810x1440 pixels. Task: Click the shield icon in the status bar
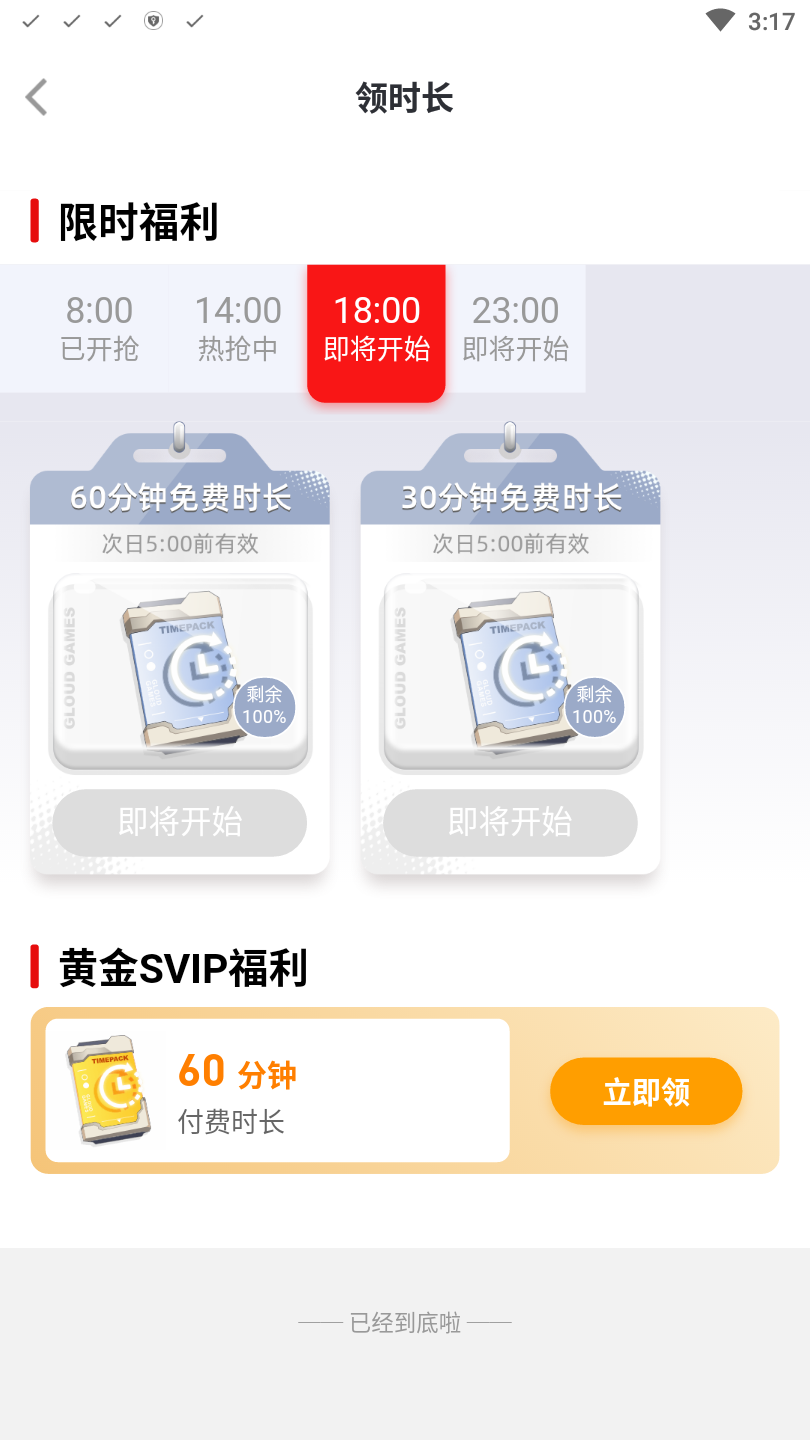153,19
